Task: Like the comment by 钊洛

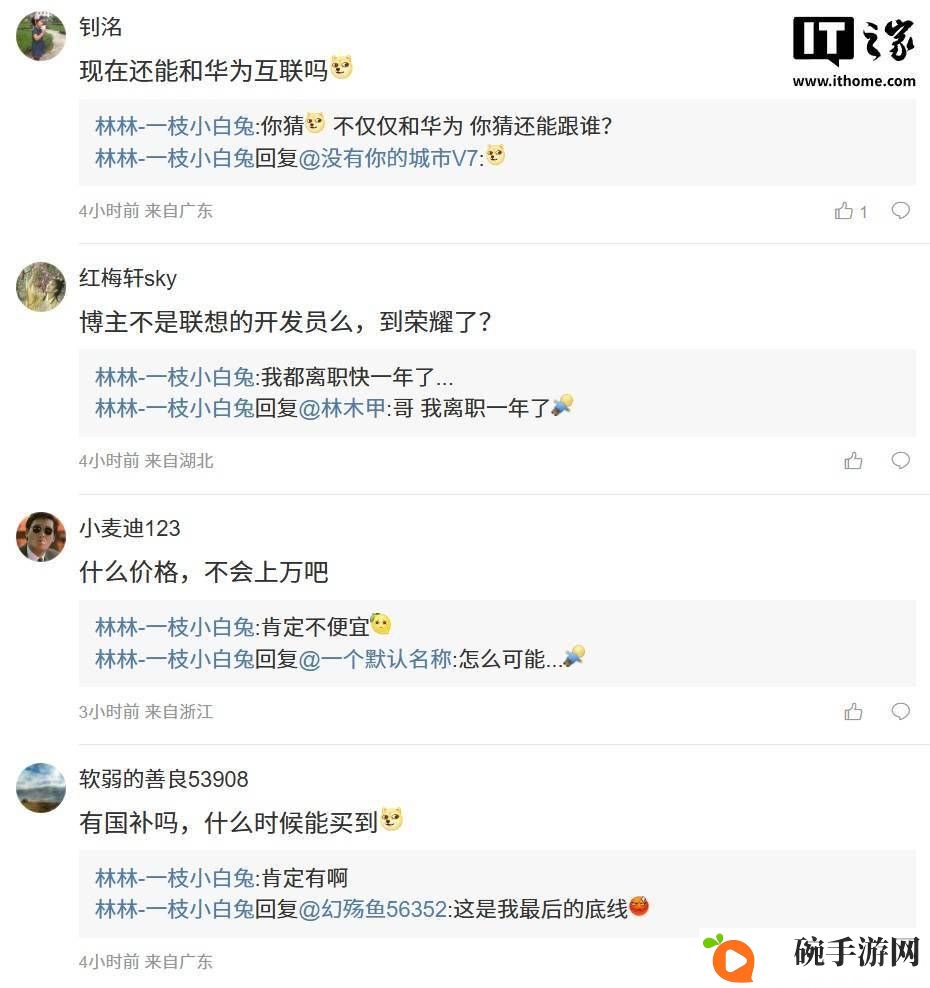Action: pyautogui.click(x=844, y=211)
